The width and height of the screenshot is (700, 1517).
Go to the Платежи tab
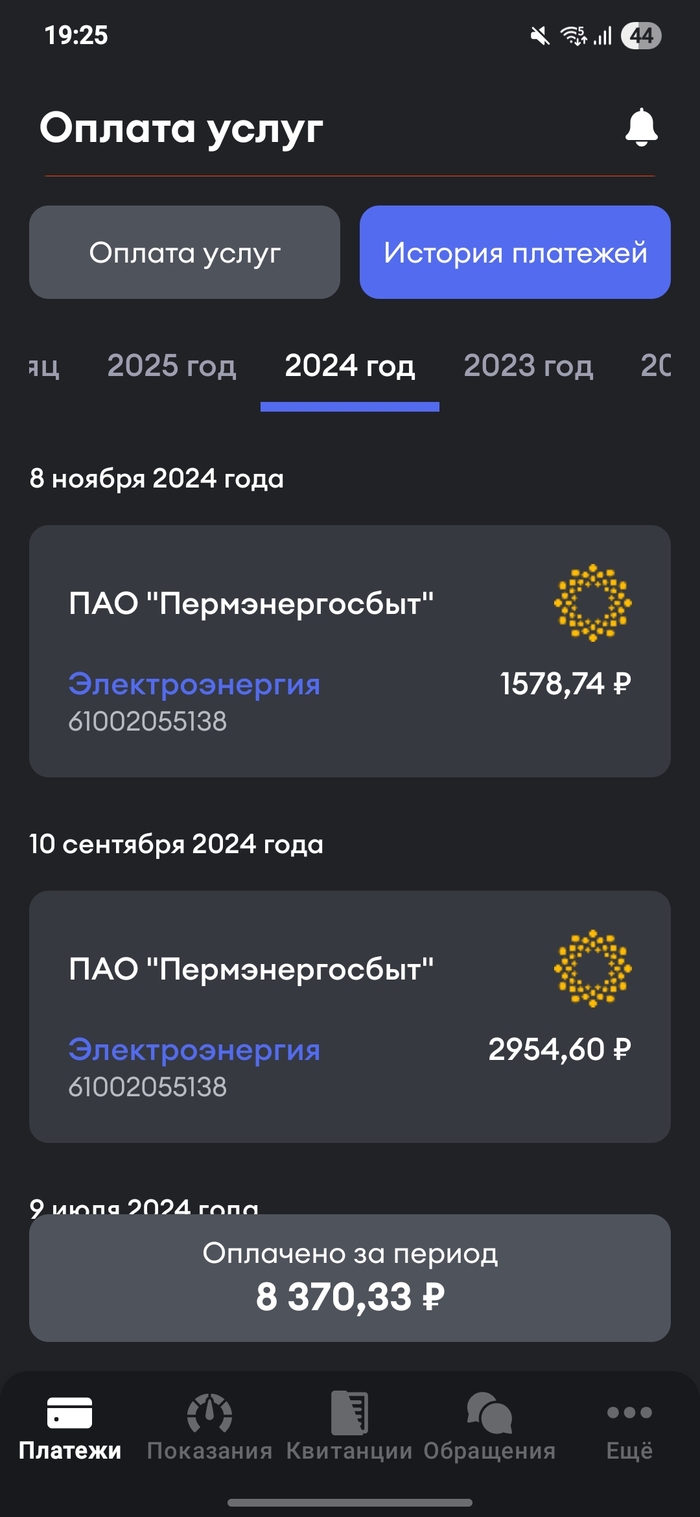70,1427
